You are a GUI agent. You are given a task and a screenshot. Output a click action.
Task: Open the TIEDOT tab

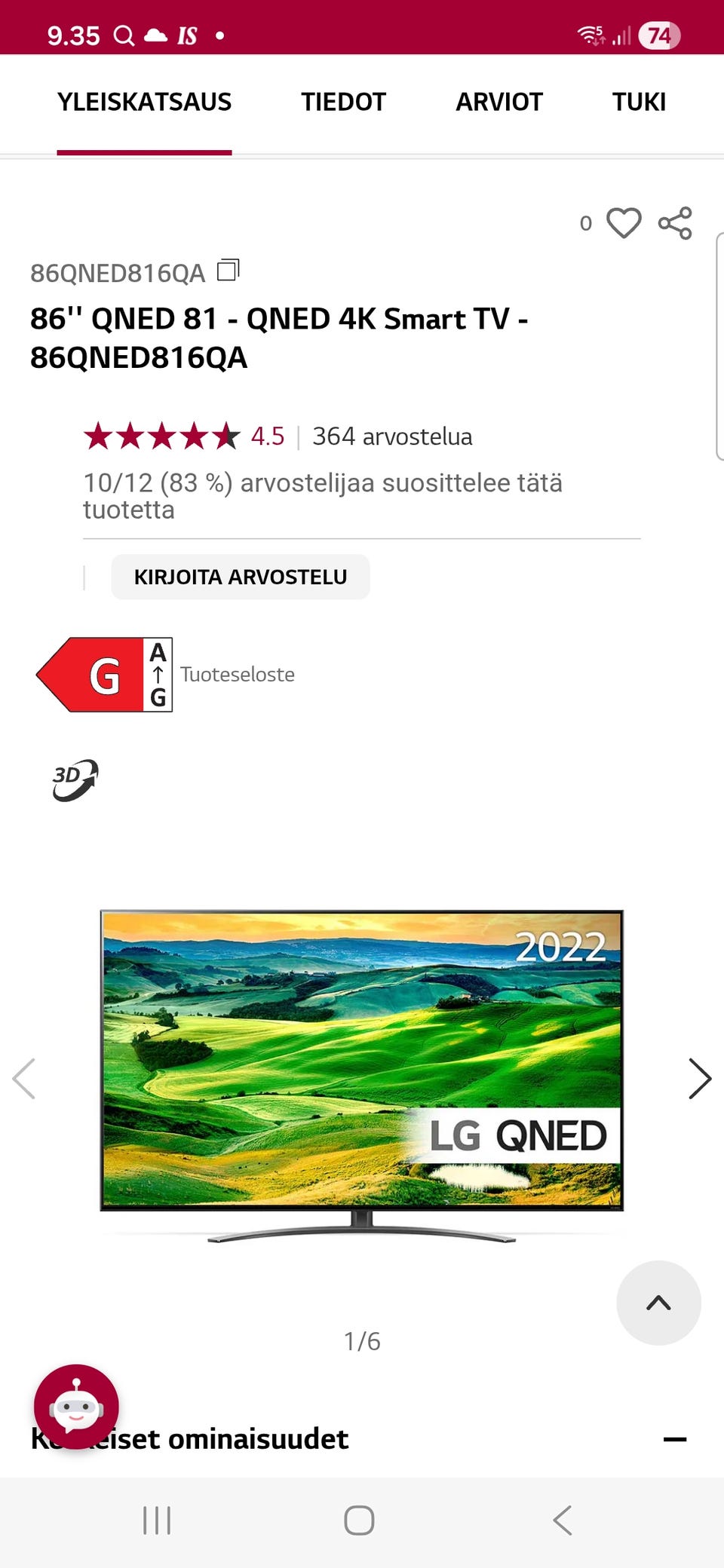(344, 102)
